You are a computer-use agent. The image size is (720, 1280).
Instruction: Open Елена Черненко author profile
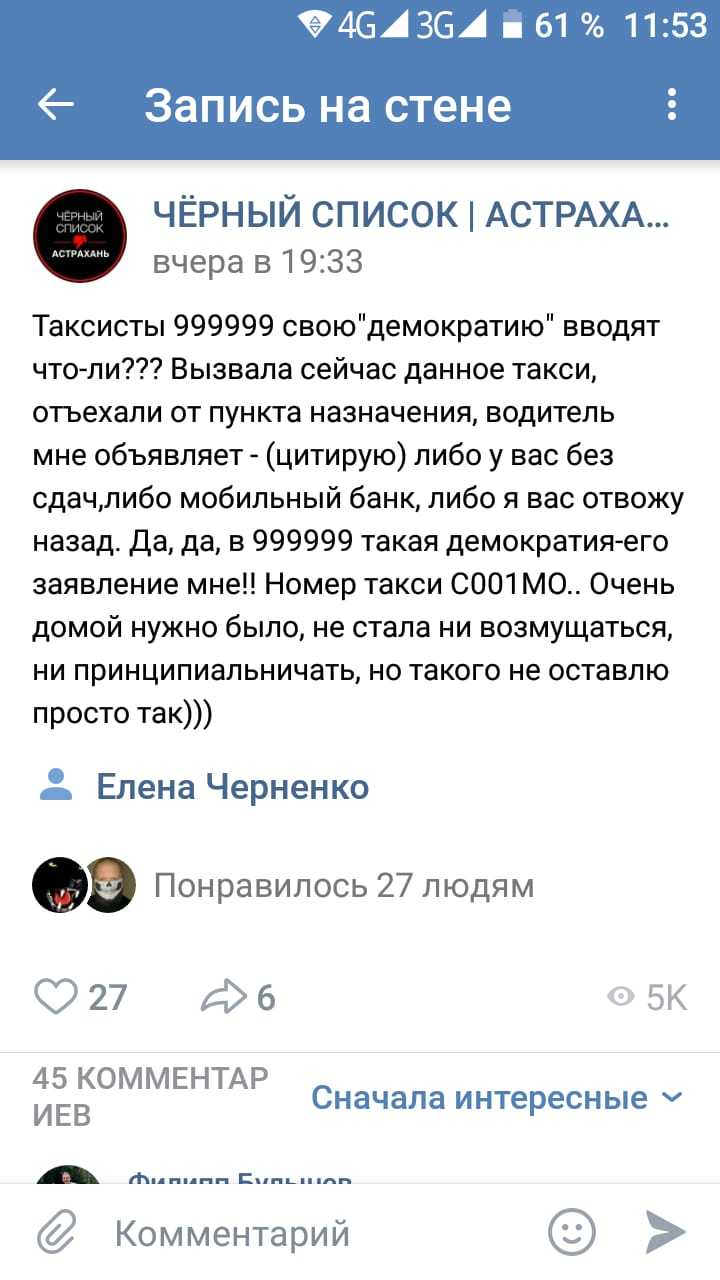click(x=232, y=787)
